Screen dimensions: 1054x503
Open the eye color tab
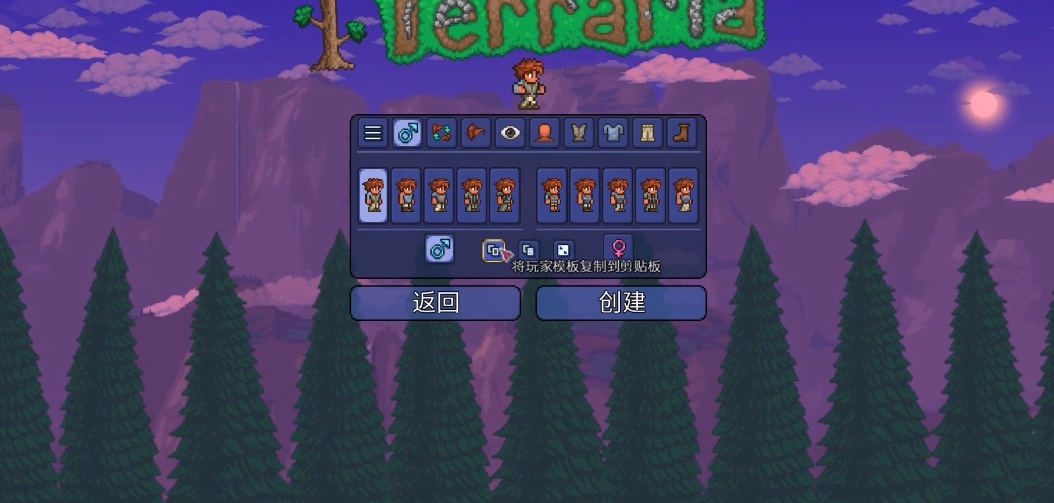pyautogui.click(x=510, y=133)
